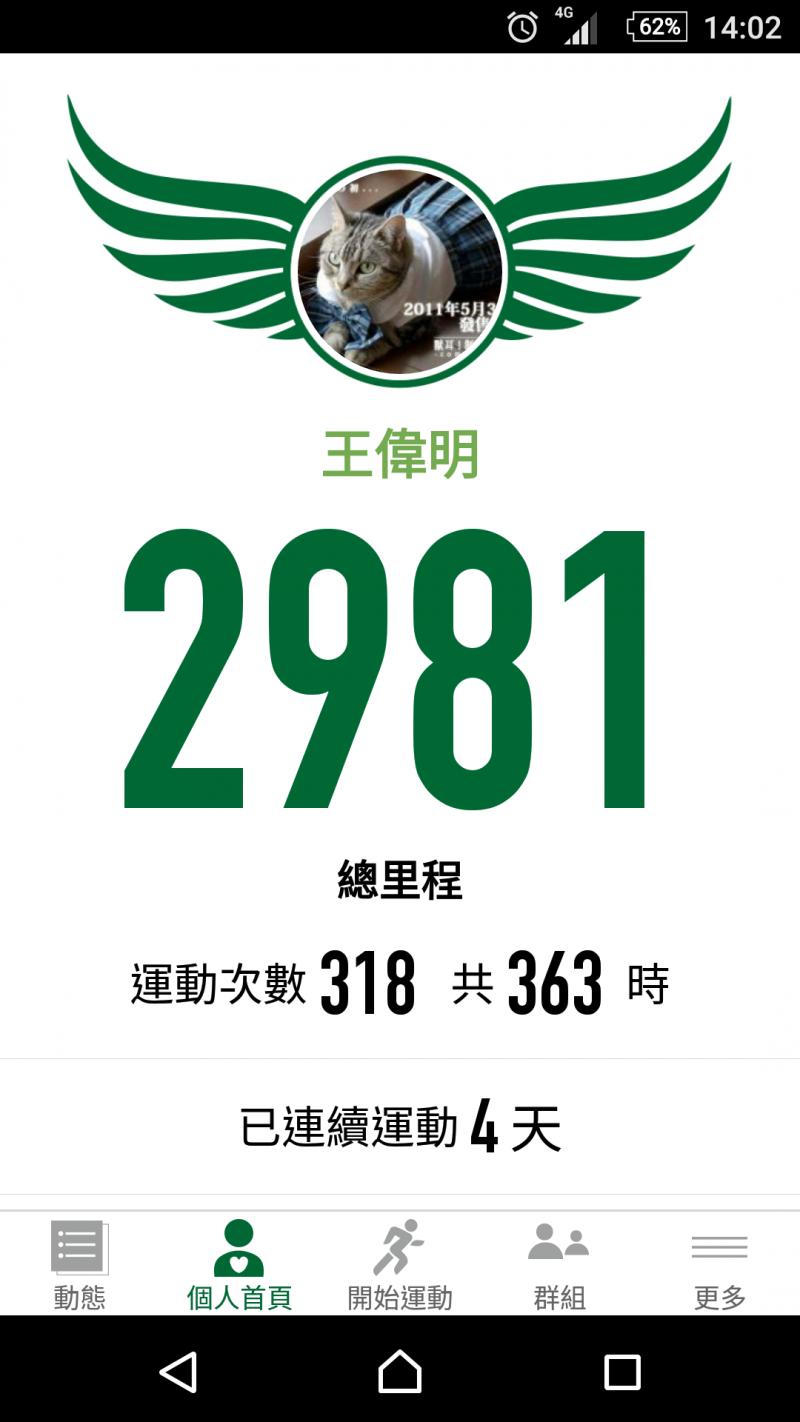Switch to the 個人首頁 tab

[239, 1264]
